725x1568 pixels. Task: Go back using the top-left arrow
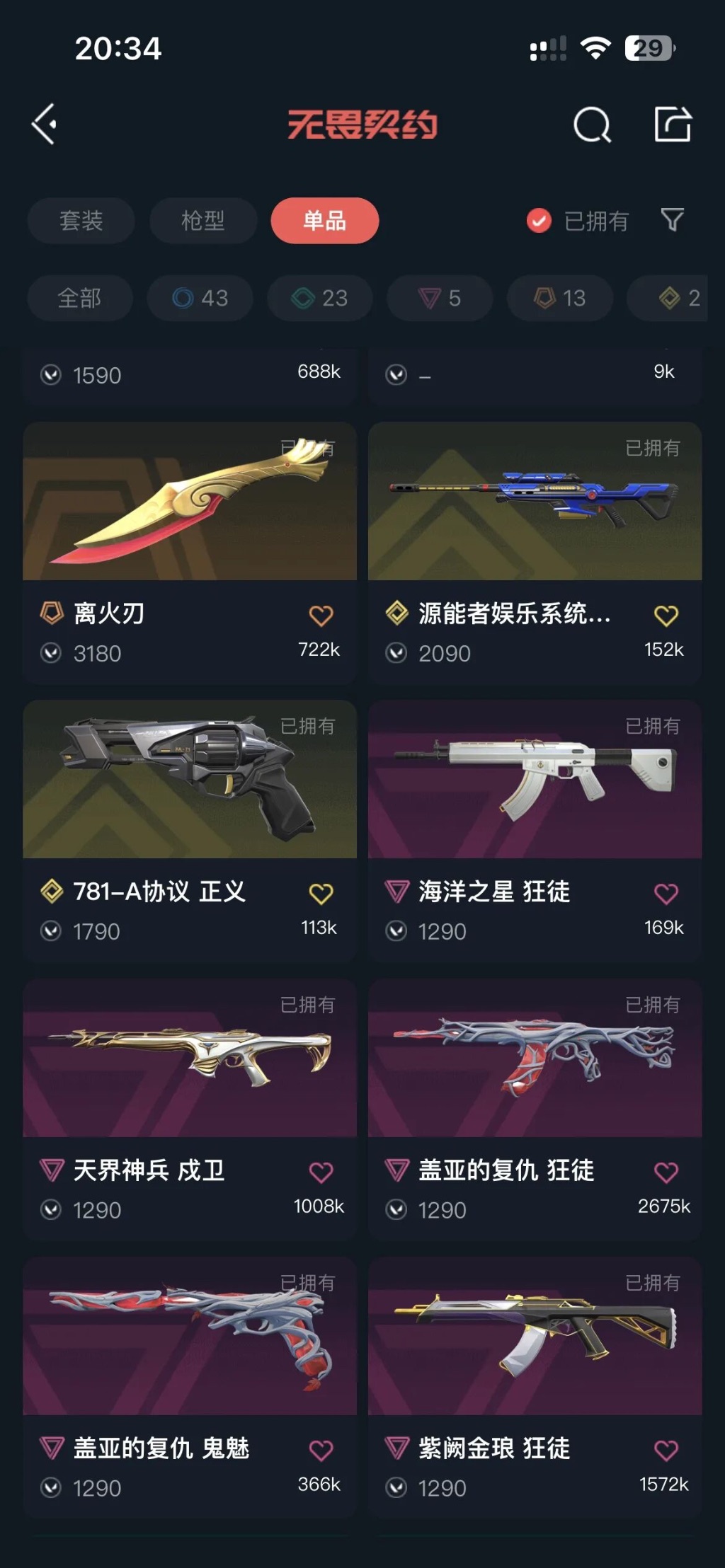coord(45,125)
